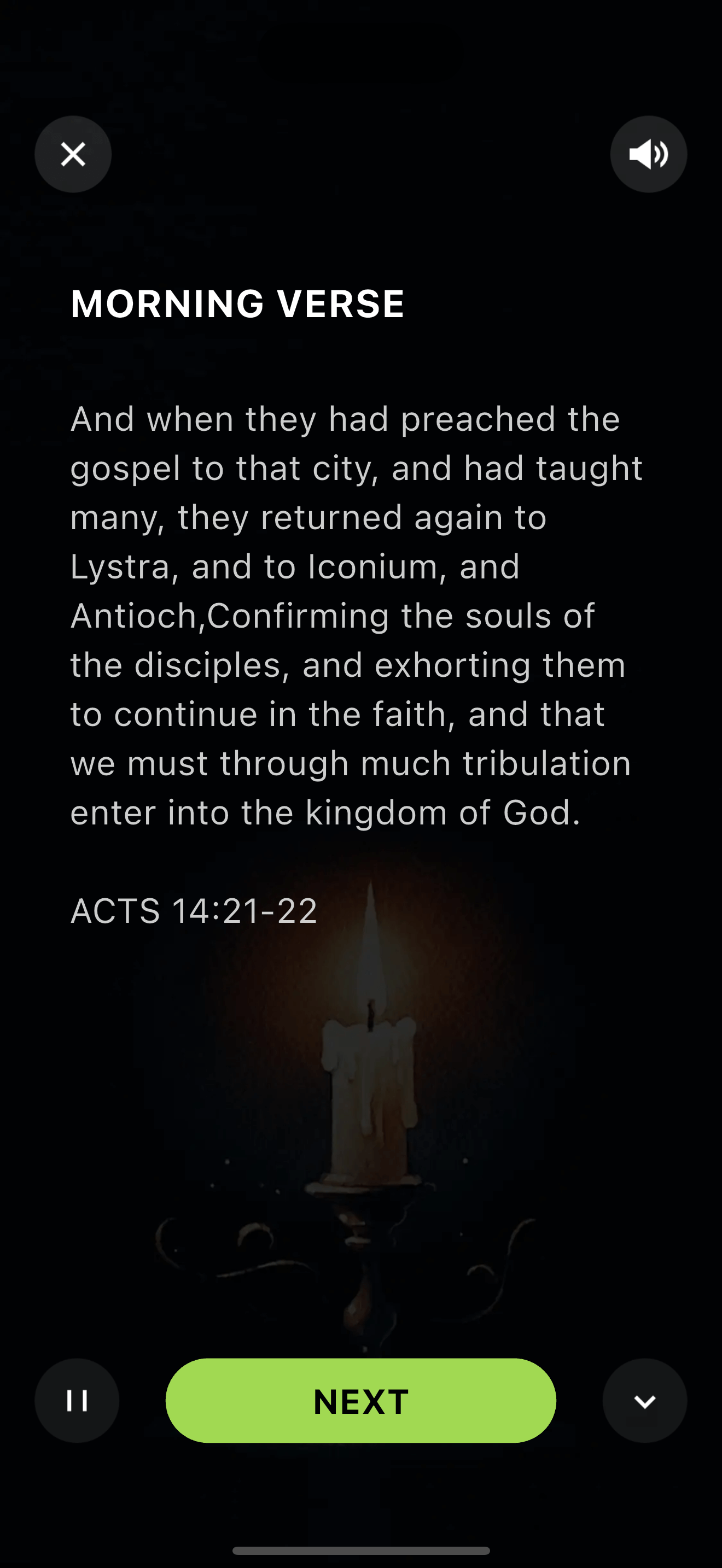Pause the verse playback
Image resolution: width=722 pixels, height=1568 pixels.
tap(77, 1401)
